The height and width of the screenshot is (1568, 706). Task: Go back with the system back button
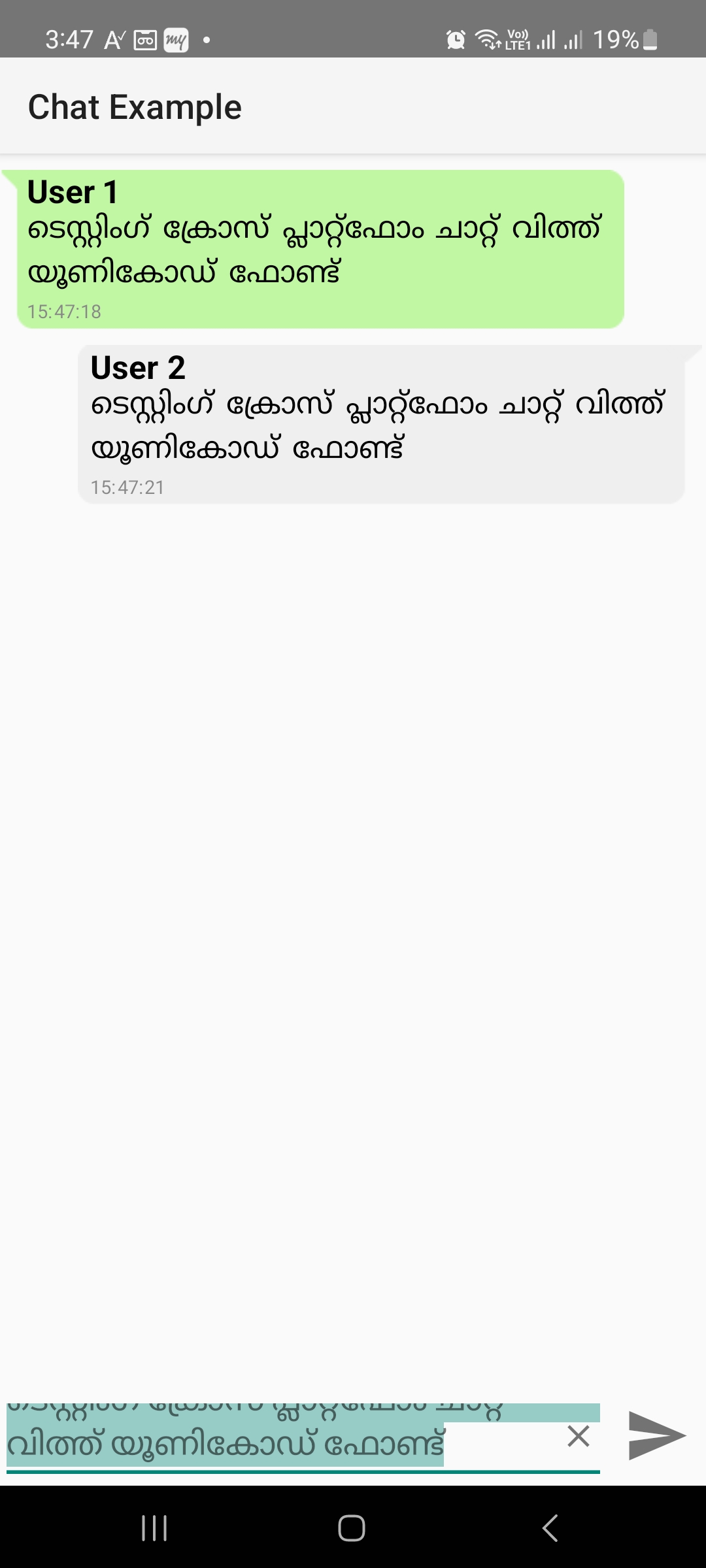pos(550,1528)
